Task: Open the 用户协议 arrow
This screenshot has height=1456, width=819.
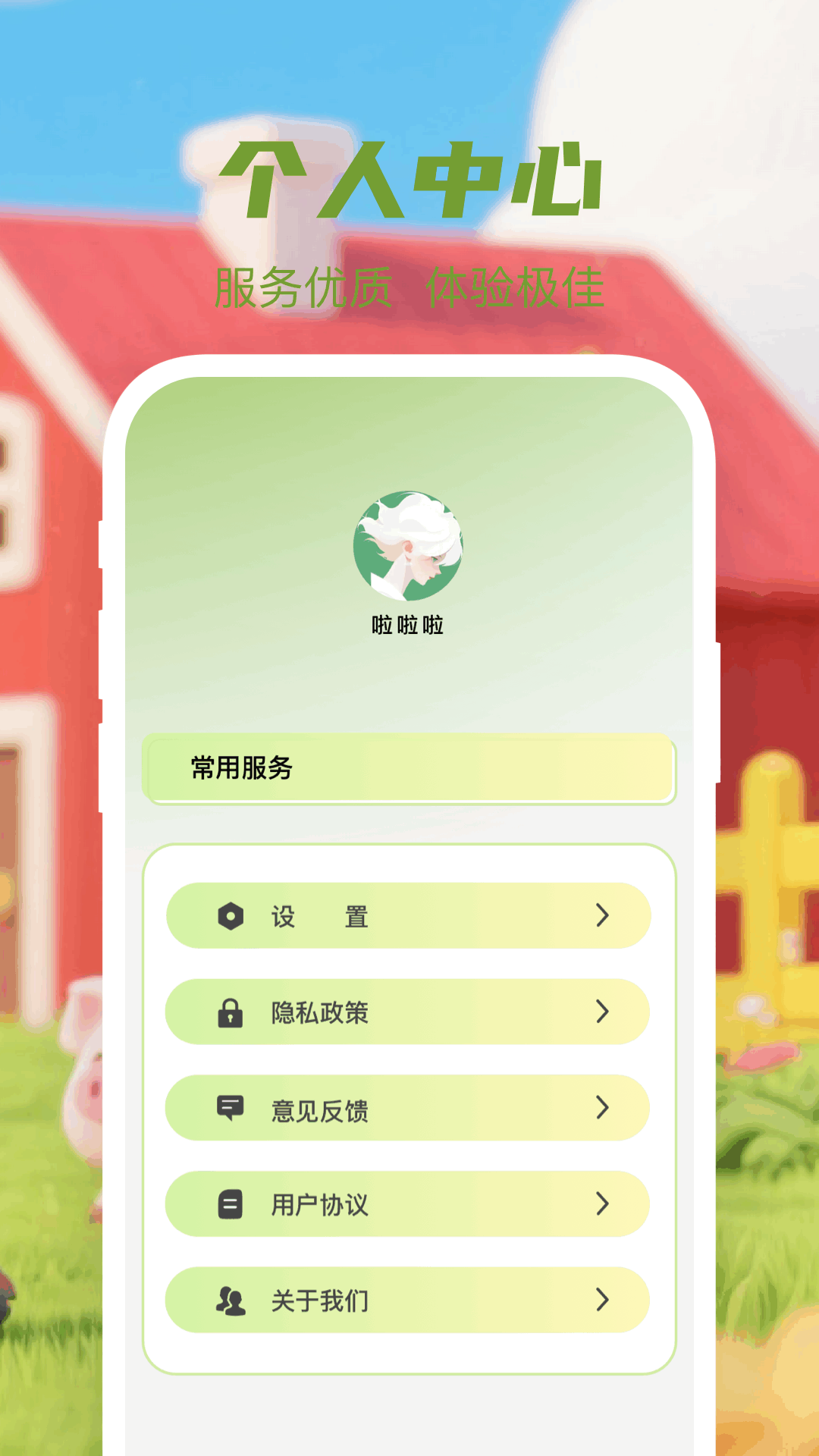Action: pyautogui.click(x=601, y=1203)
